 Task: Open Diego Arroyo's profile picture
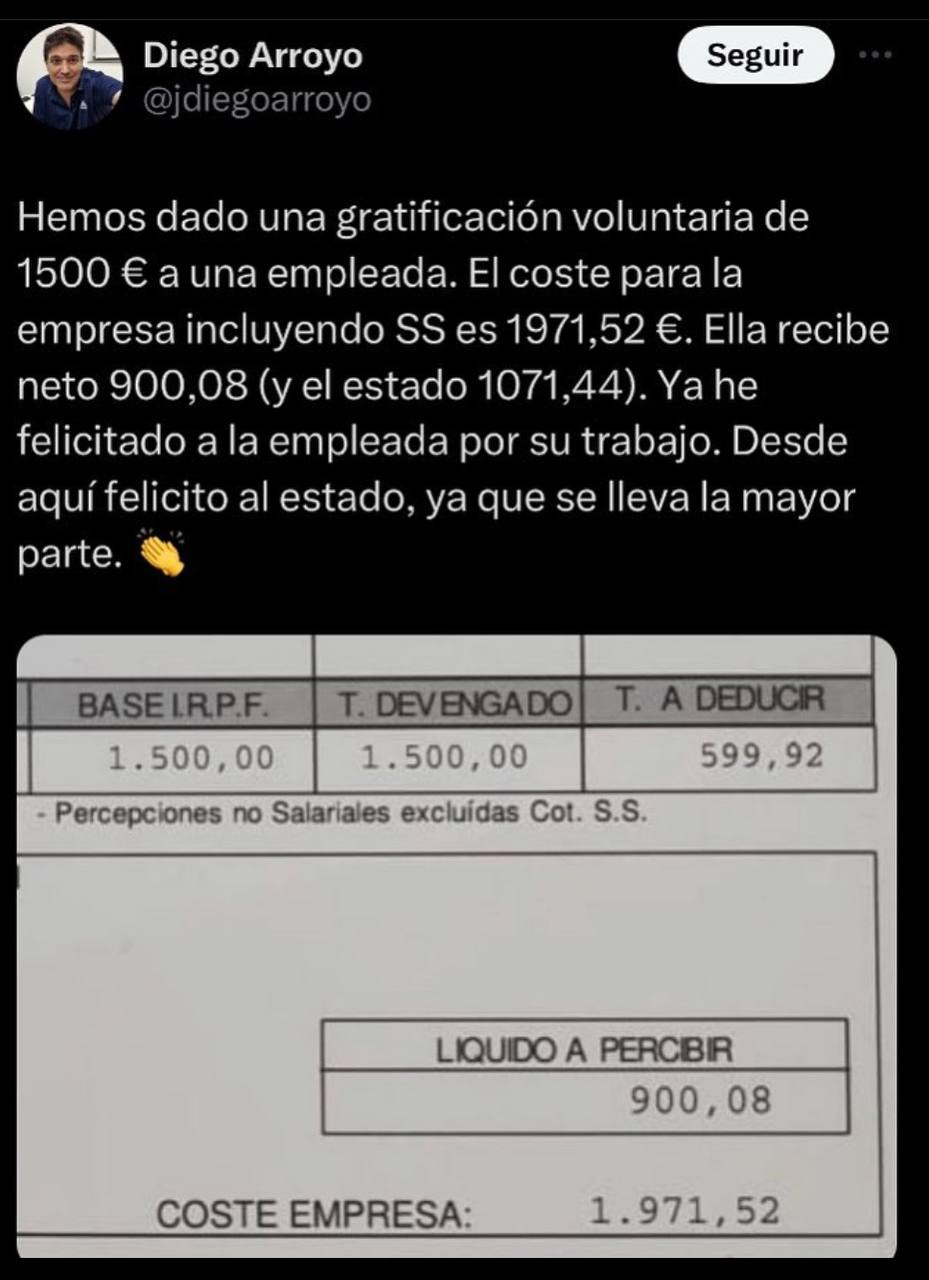pyautogui.click(x=70, y=77)
